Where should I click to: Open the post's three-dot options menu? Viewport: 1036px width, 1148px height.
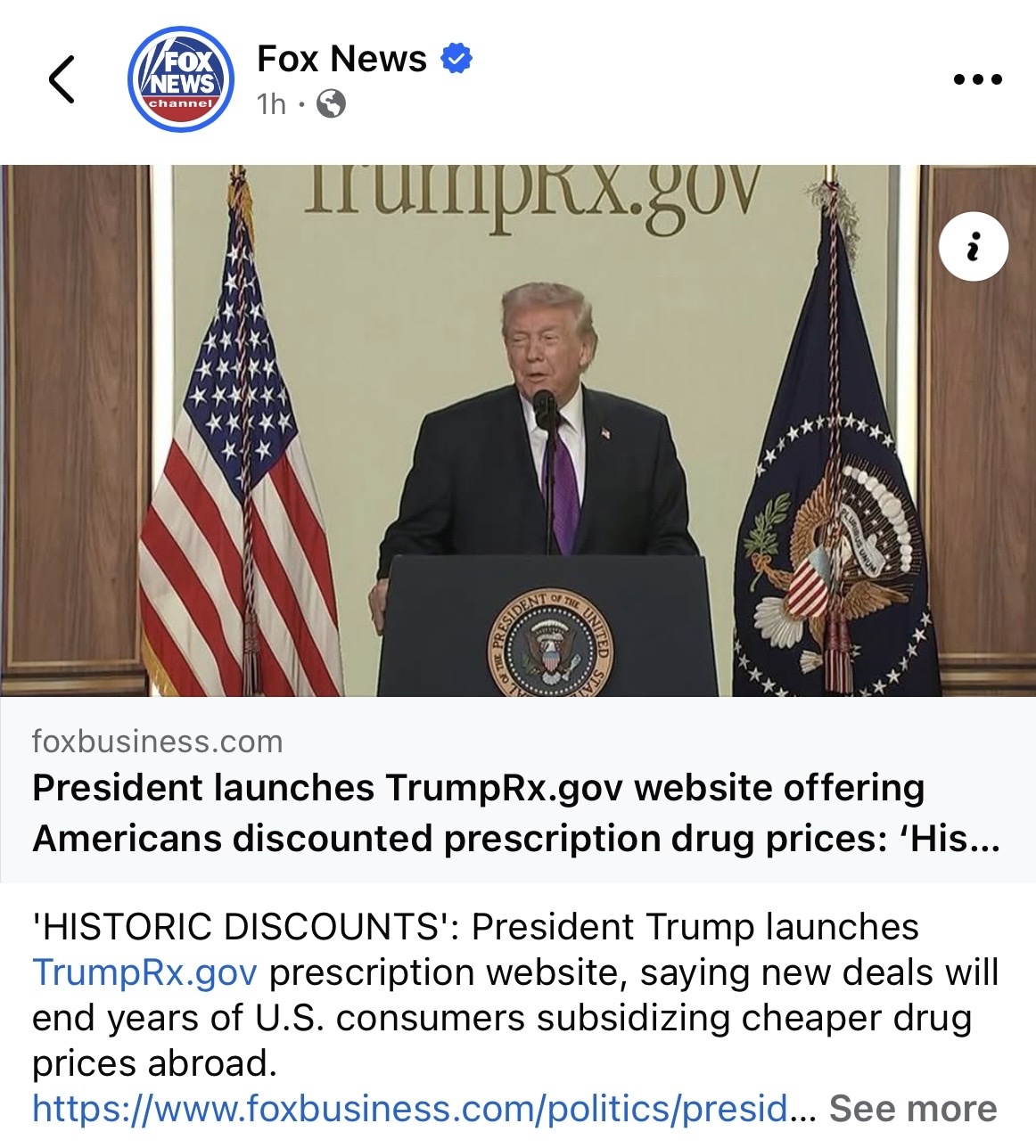tap(977, 79)
